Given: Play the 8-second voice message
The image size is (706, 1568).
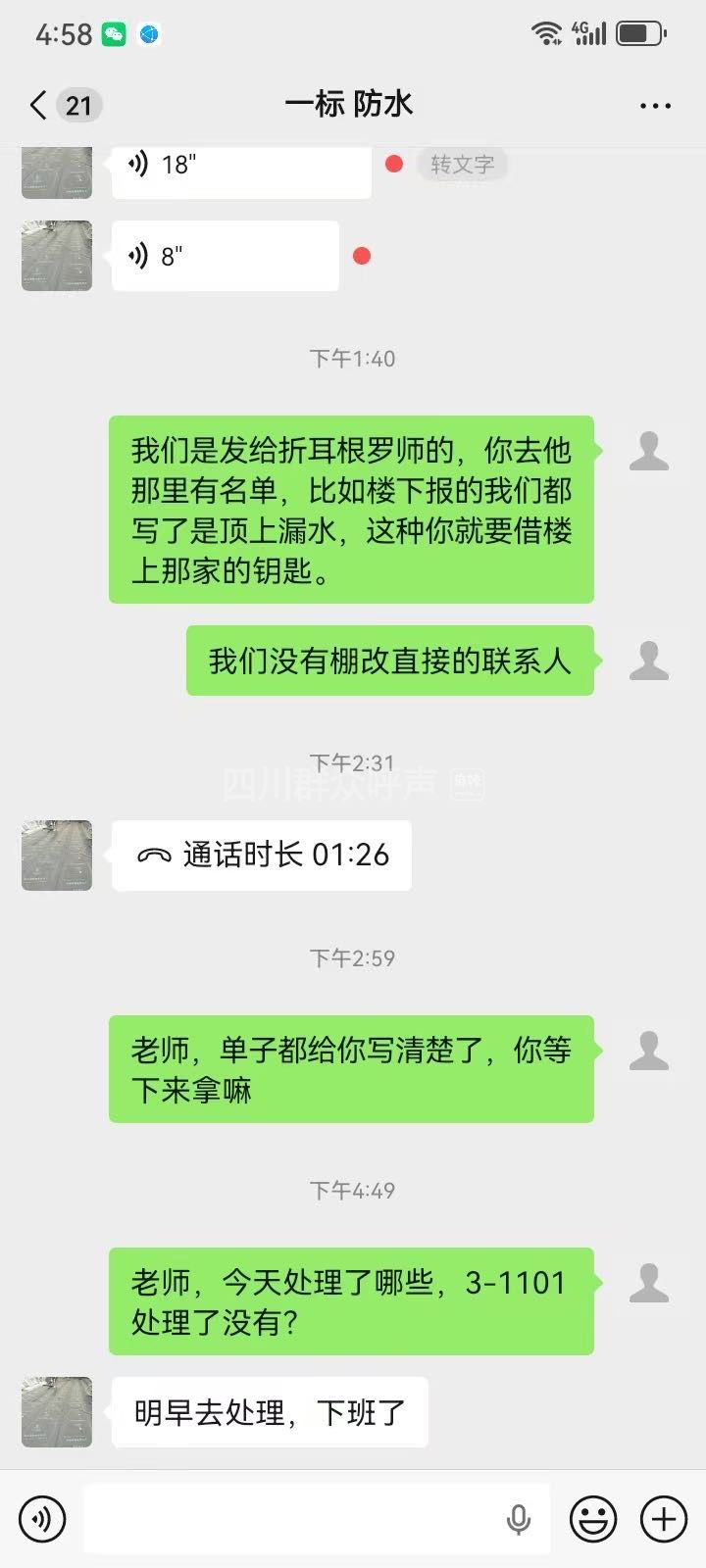Looking at the screenshot, I should point(225,256).
